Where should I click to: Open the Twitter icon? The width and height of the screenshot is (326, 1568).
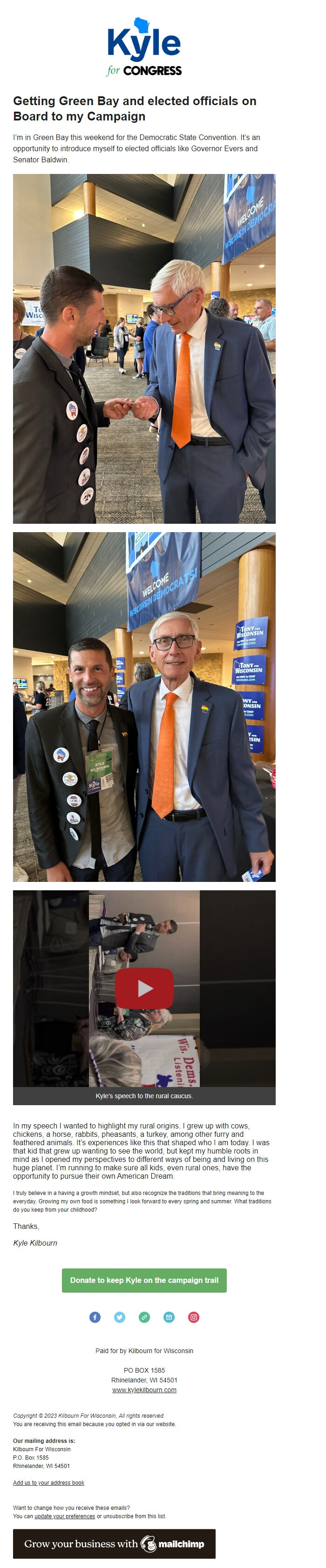pyautogui.click(x=120, y=1317)
